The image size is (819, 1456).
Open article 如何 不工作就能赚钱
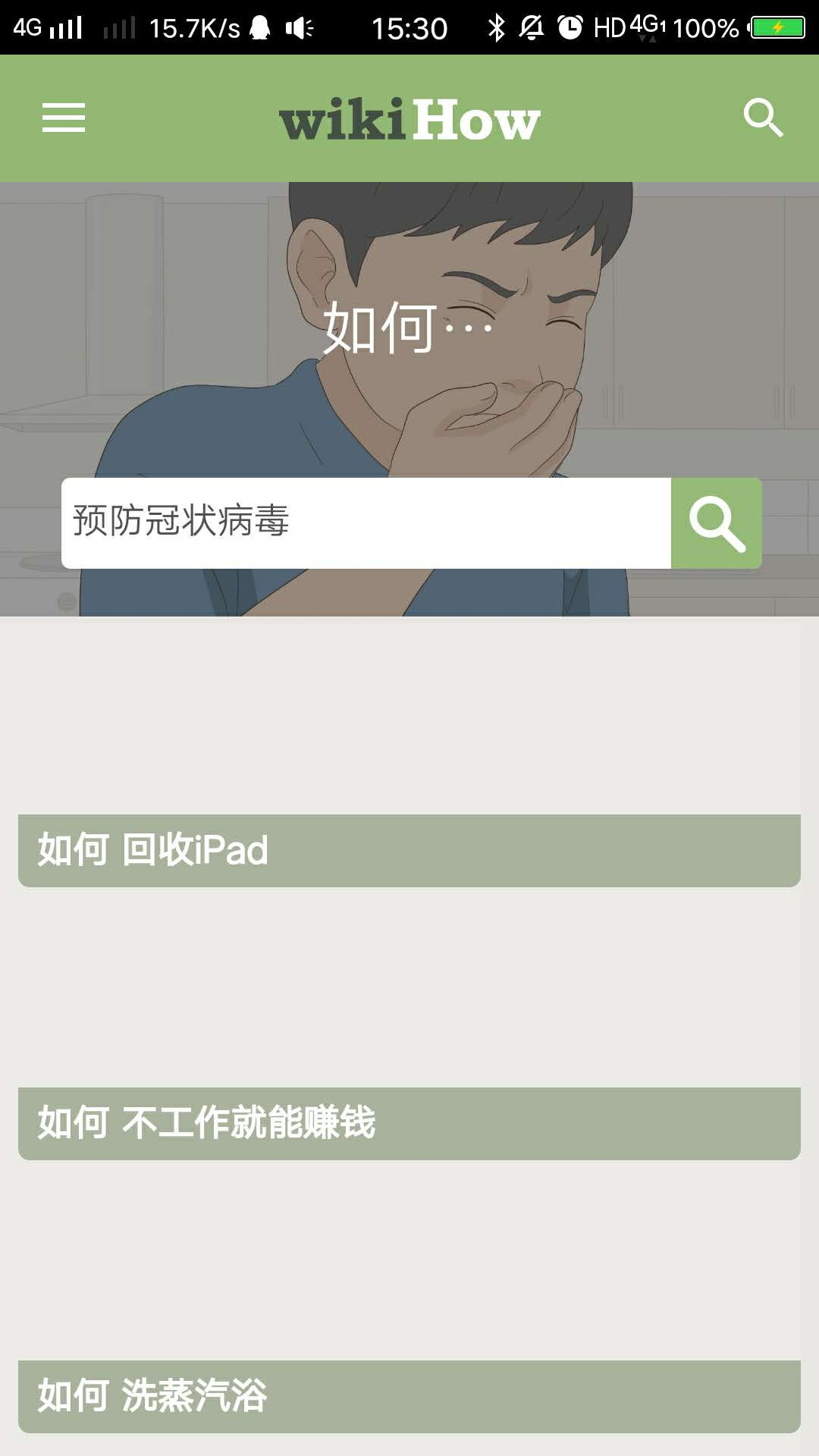(x=409, y=1123)
